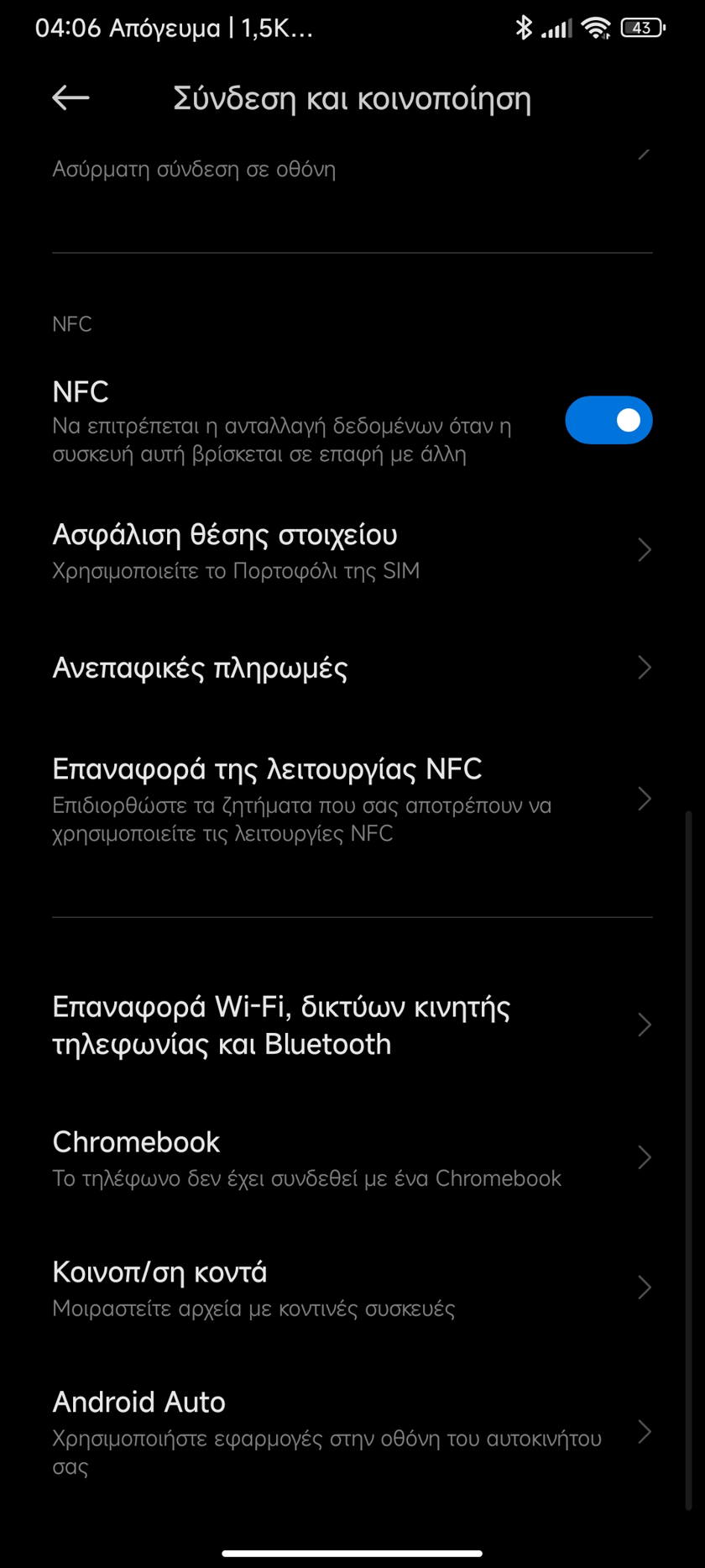Open Ανεπαφικές πληρωμές settings
This screenshot has height=1568, width=705.
pos(352,668)
